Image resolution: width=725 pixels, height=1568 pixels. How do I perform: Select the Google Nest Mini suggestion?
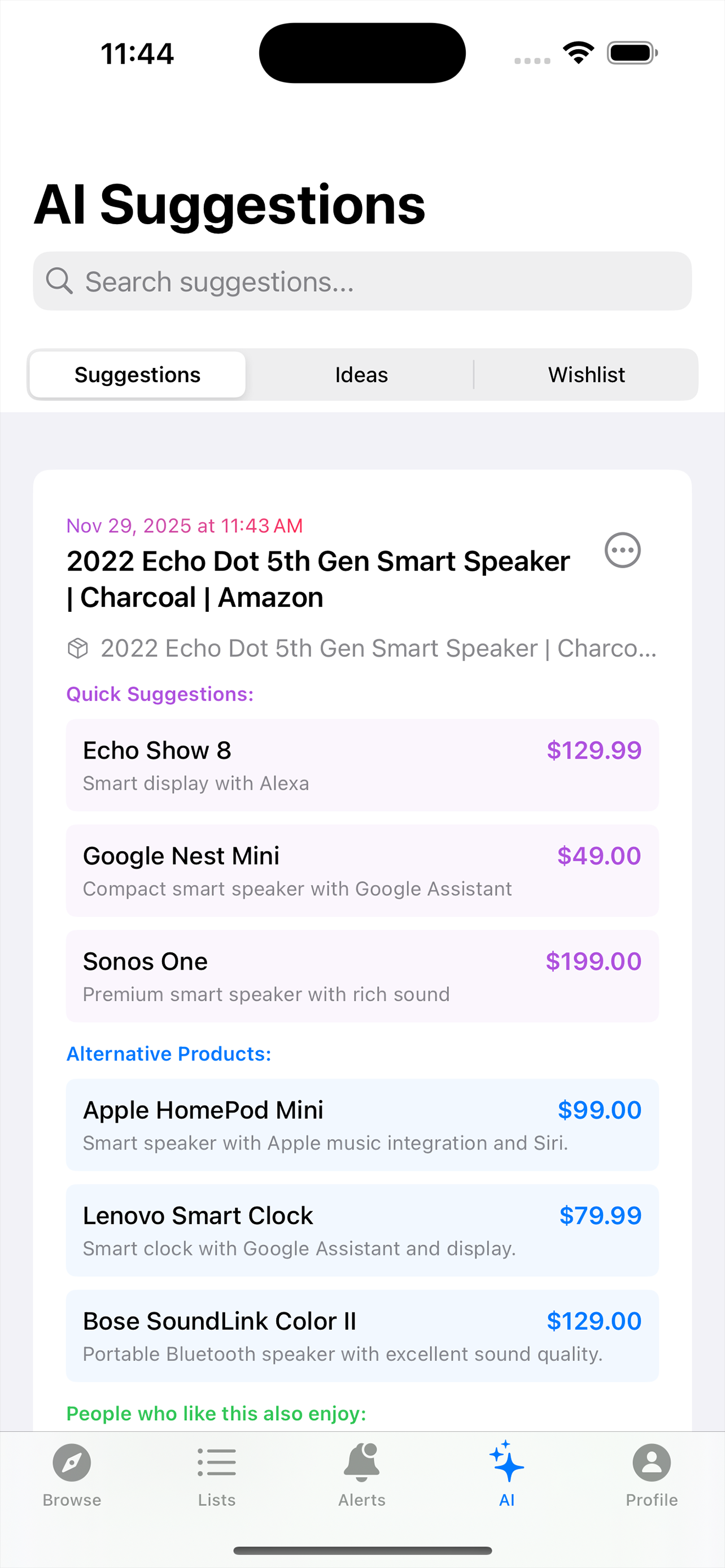pos(361,870)
